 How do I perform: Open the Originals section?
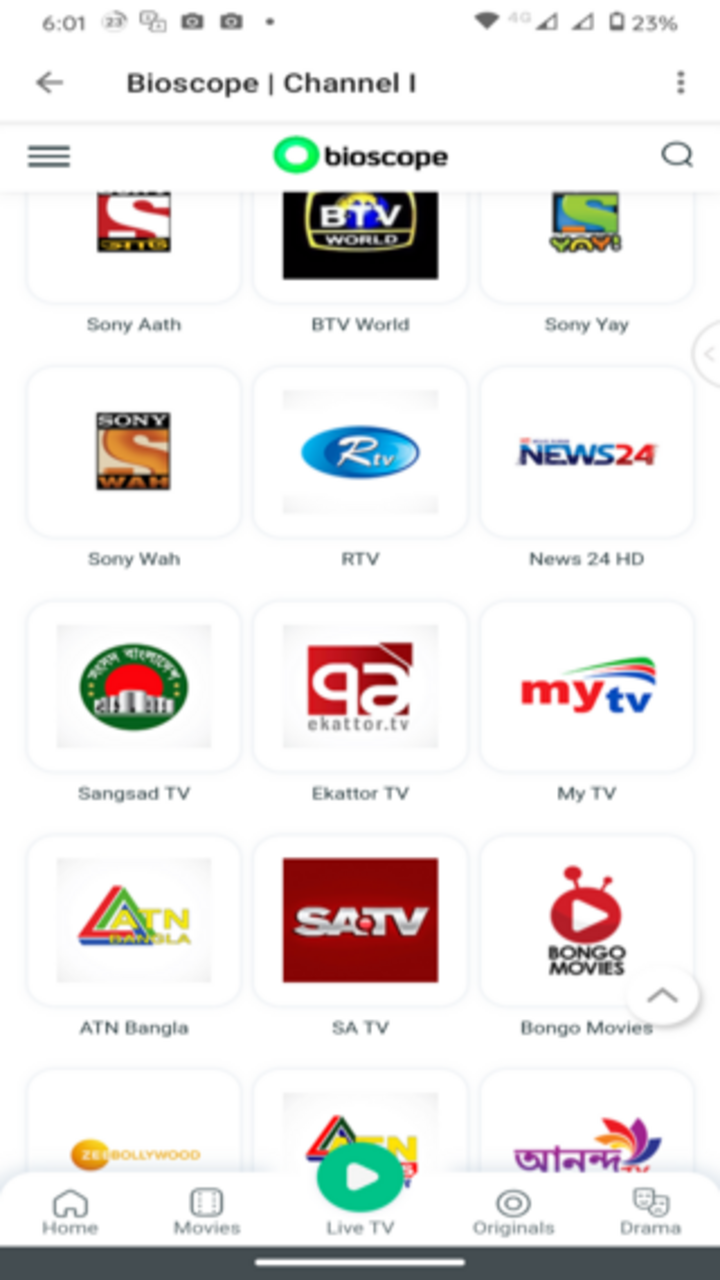[513, 1210]
